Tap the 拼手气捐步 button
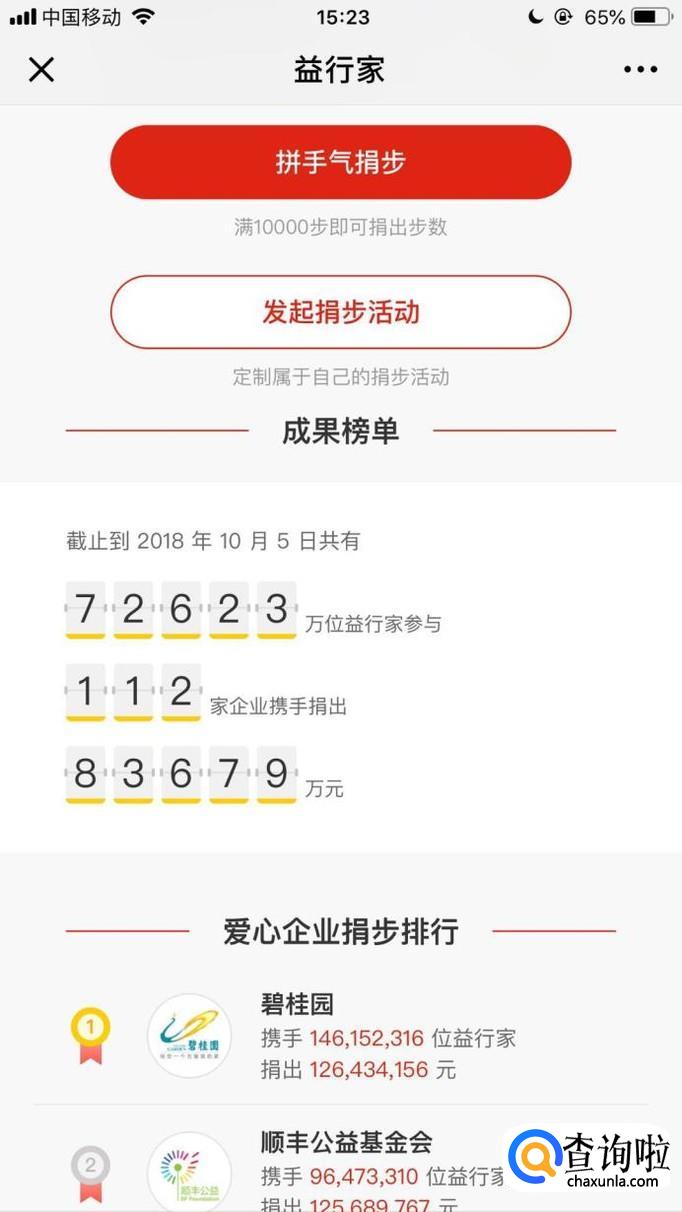 click(340, 163)
